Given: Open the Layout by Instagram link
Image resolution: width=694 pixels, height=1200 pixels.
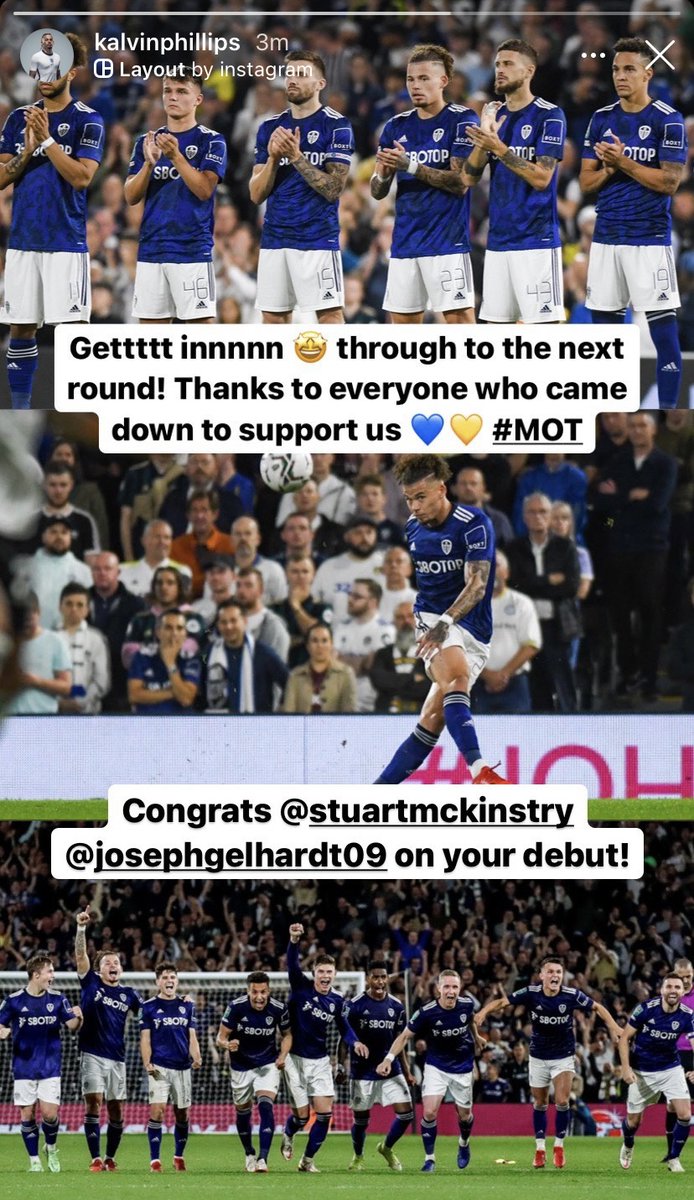Looking at the screenshot, I should (x=204, y=69).
